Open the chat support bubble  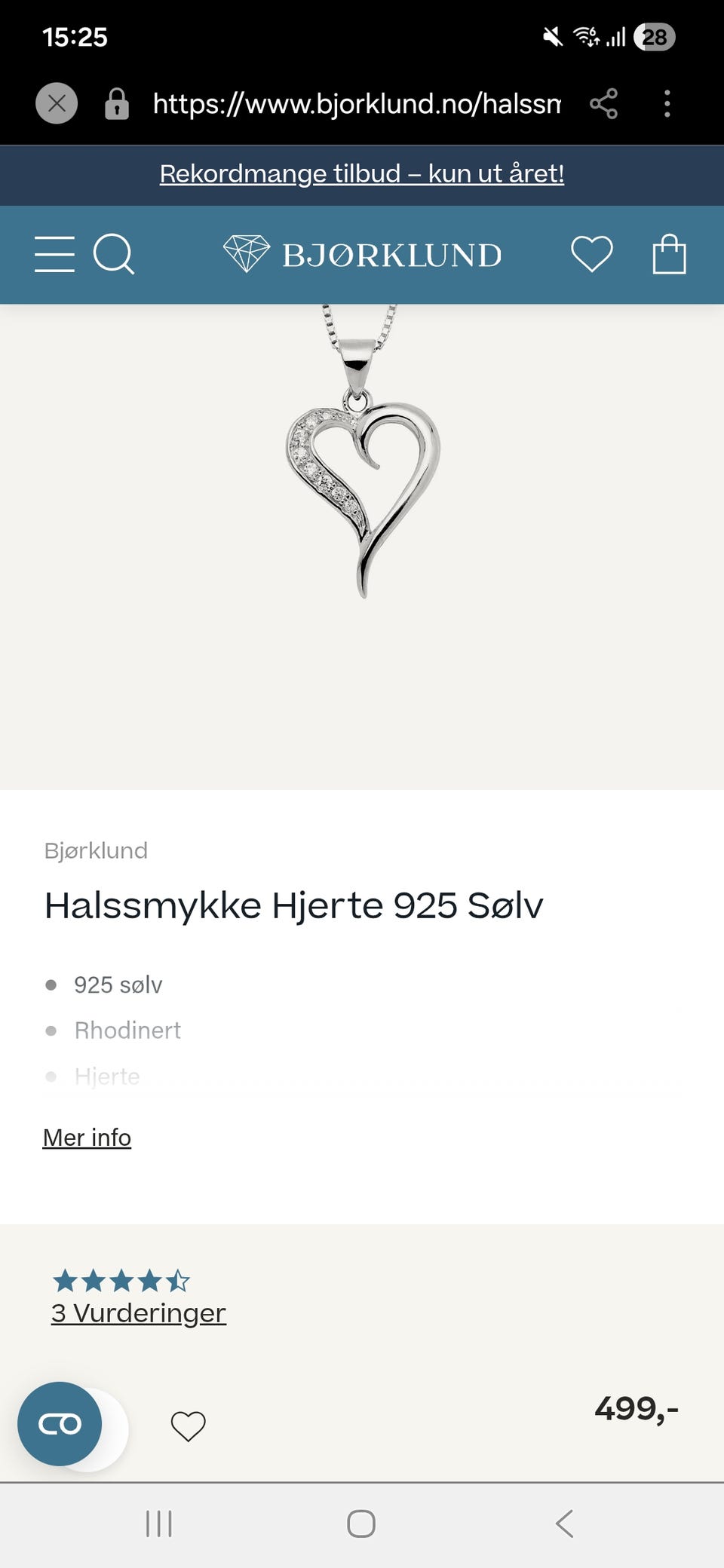click(60, 1423)
